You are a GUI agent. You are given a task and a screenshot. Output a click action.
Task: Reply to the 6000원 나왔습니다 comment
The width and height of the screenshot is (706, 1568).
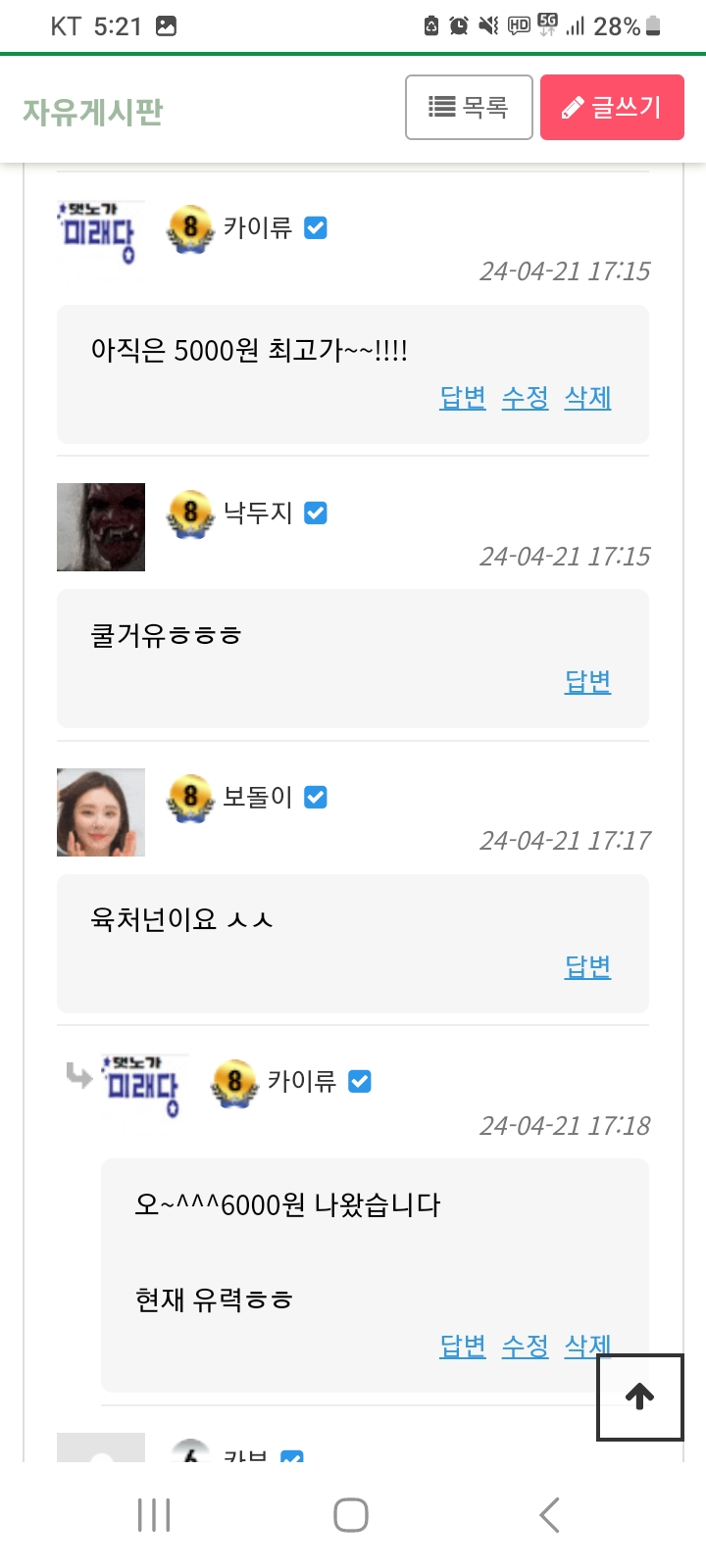coord(463,1347)
